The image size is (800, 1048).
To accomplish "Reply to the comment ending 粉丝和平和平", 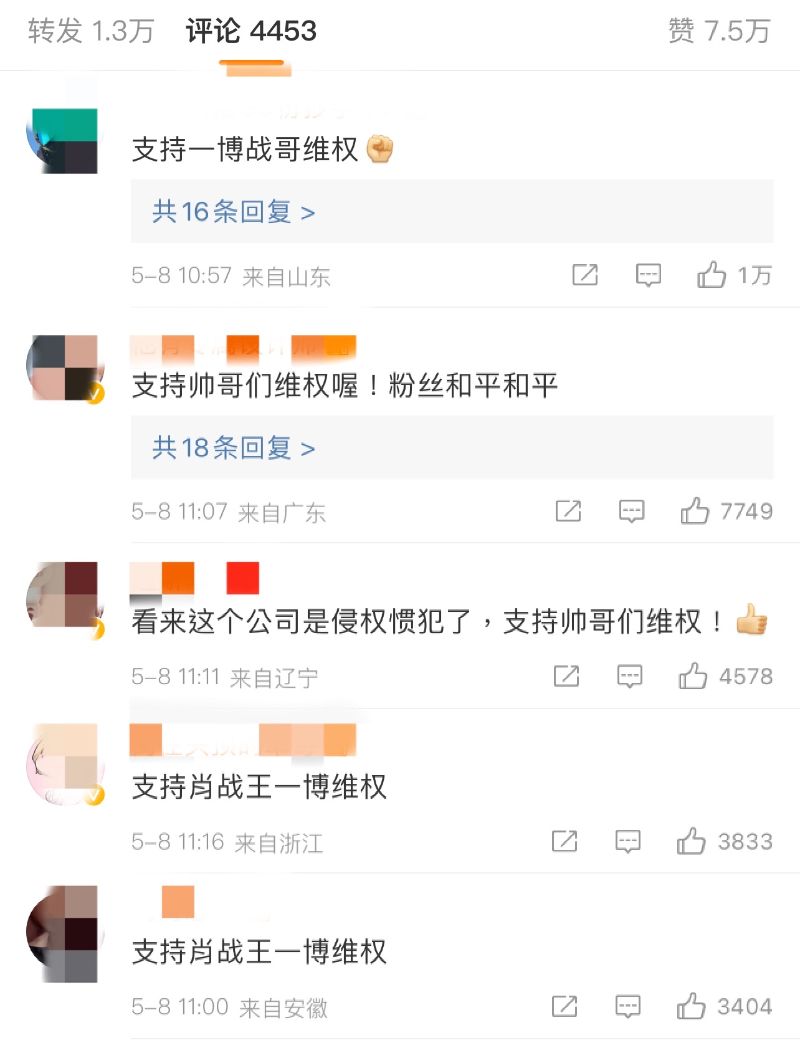I will coord(632,512).
